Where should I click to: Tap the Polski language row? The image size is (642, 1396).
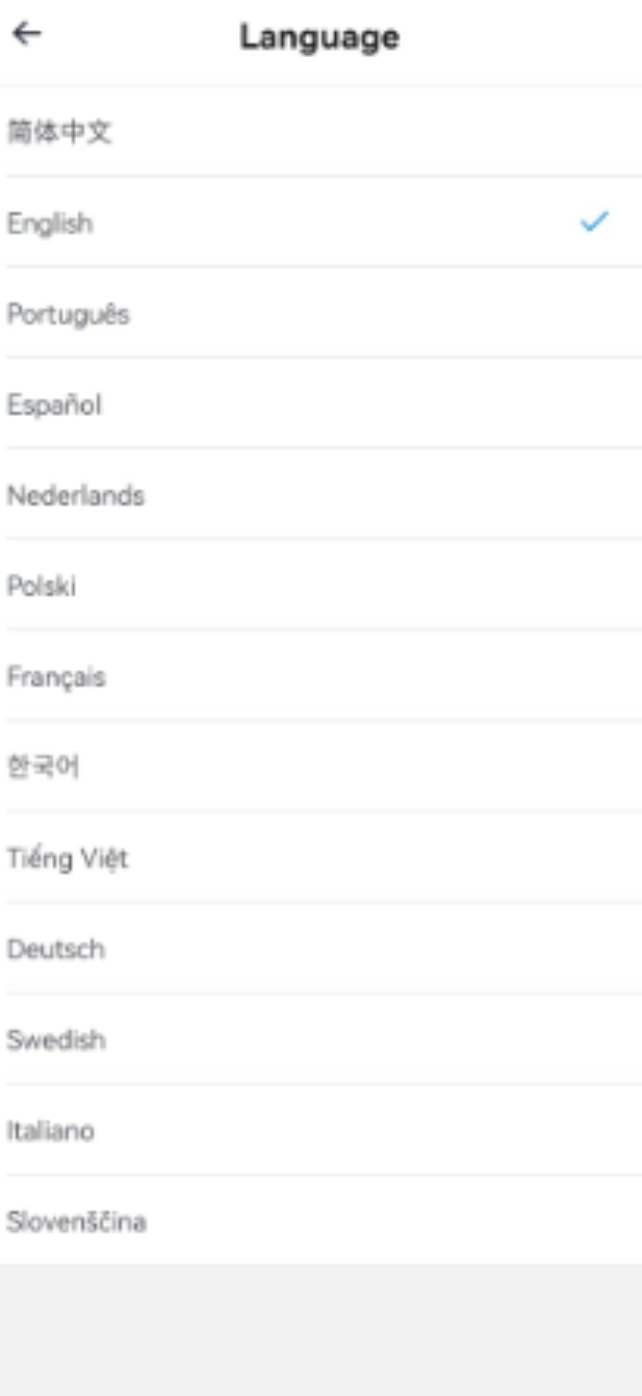(x=42, y=586)
